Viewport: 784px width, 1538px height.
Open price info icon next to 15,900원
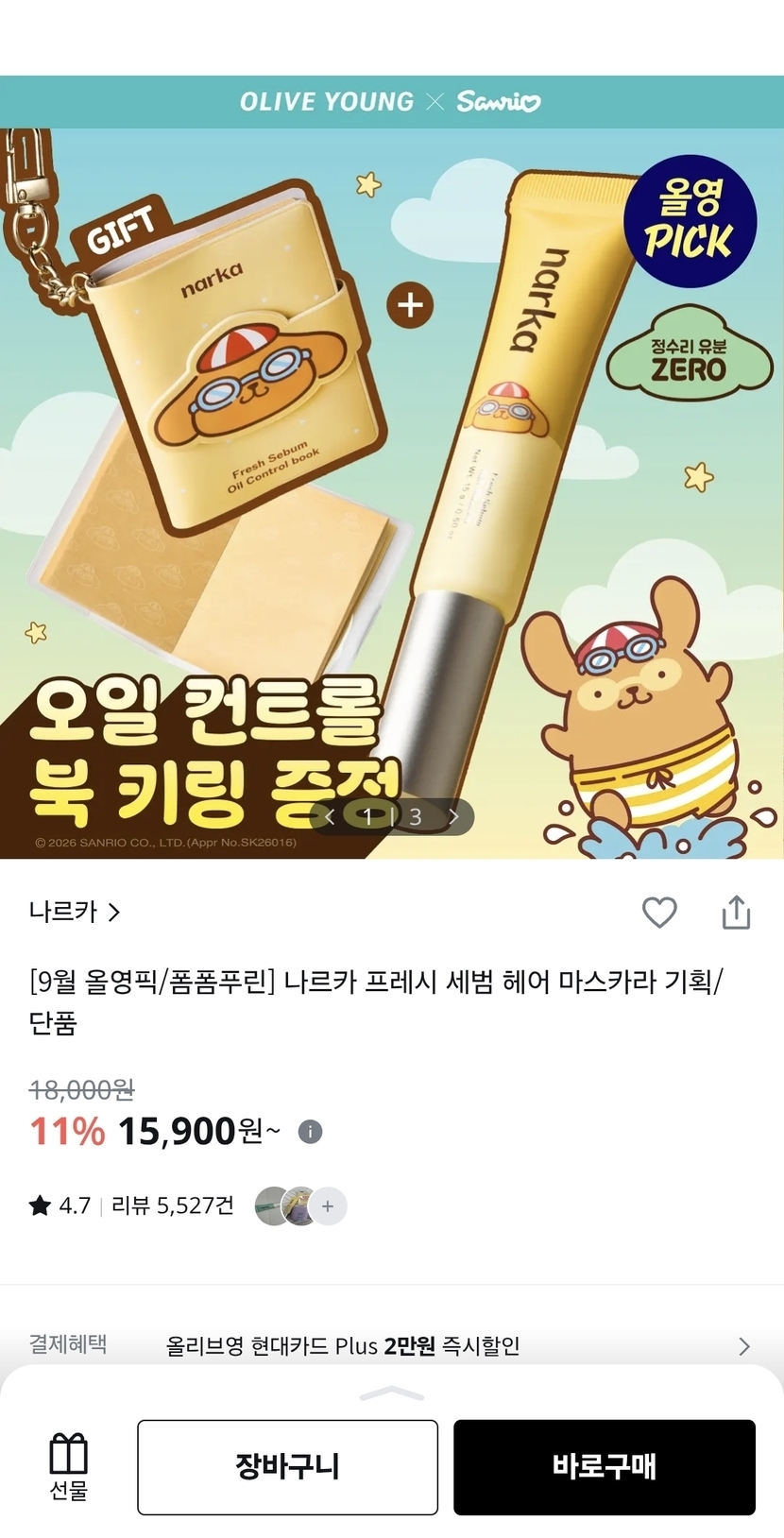tap(310, 1131)
